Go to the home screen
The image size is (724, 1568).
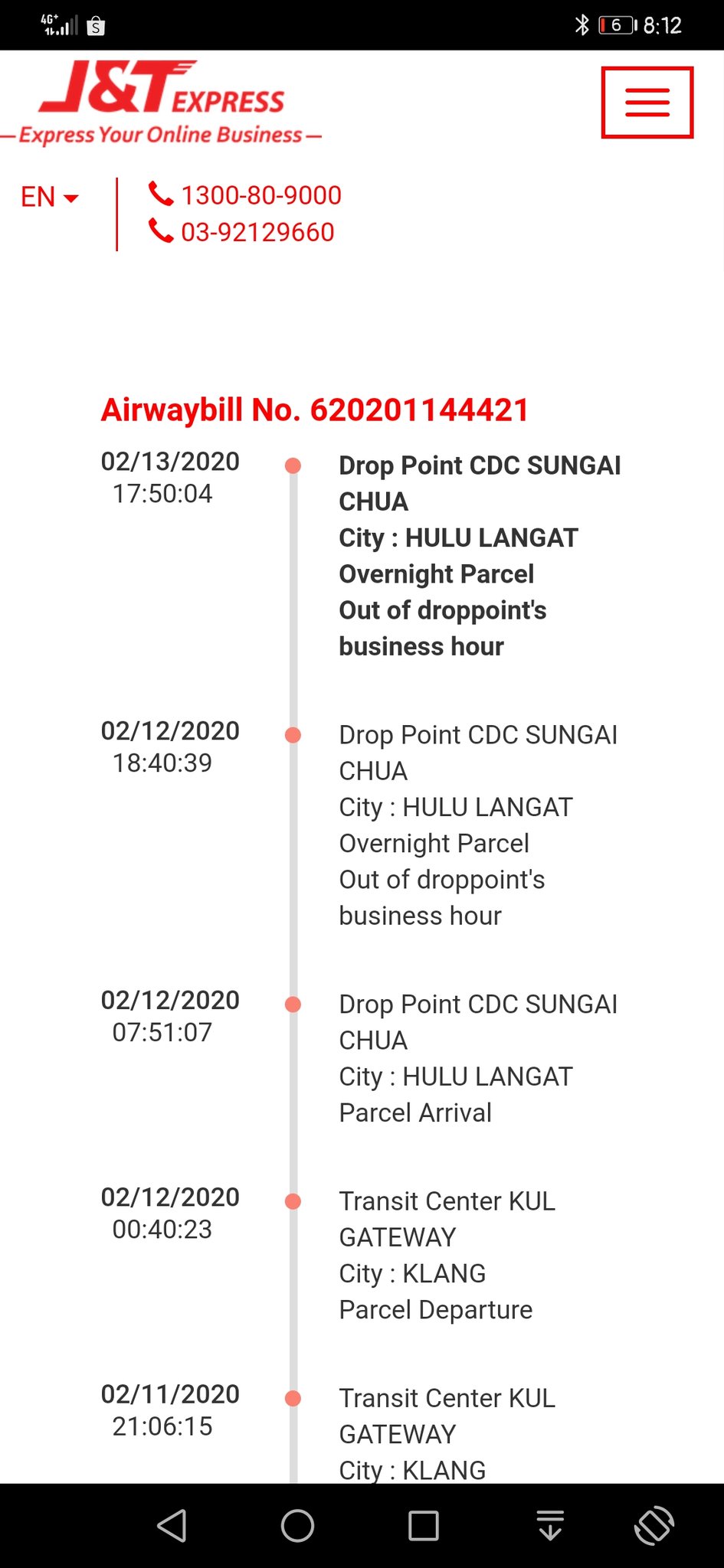coord(297,1525)
